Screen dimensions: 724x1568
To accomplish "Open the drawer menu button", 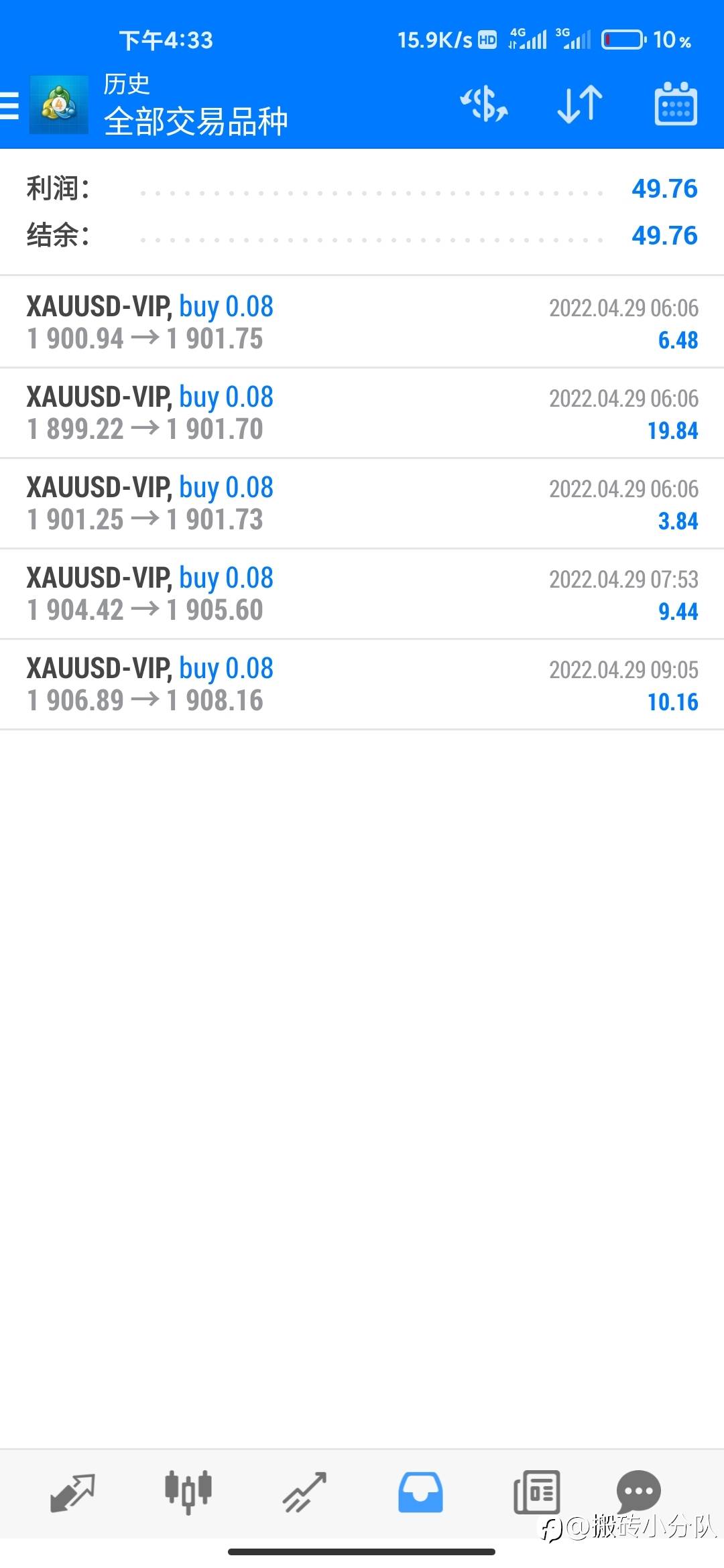I will (x=9, y=106).
